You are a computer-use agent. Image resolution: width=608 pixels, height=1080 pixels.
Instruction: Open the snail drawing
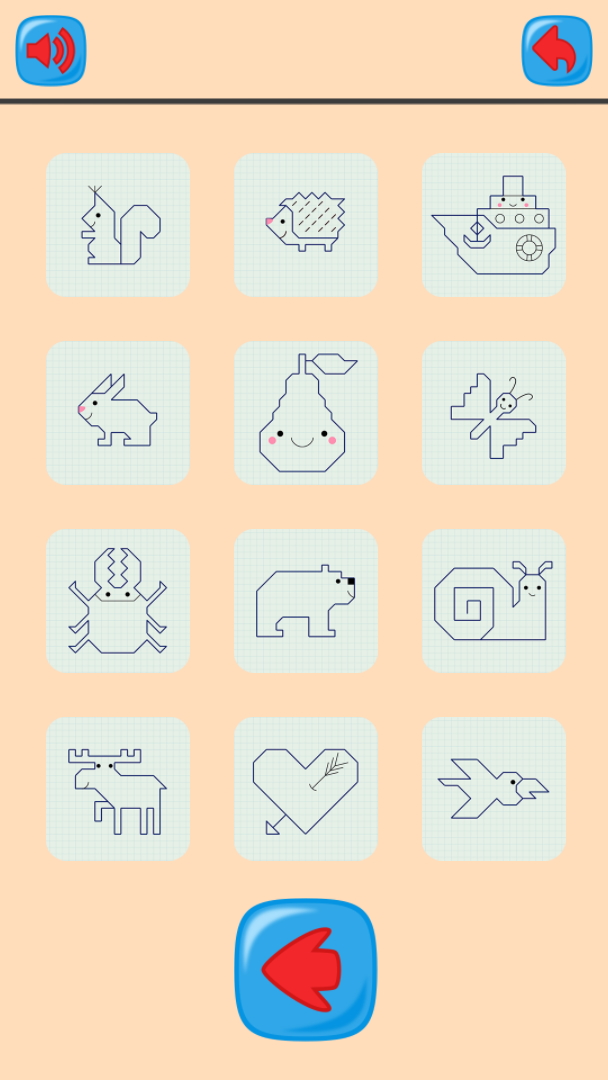point(494,601)
